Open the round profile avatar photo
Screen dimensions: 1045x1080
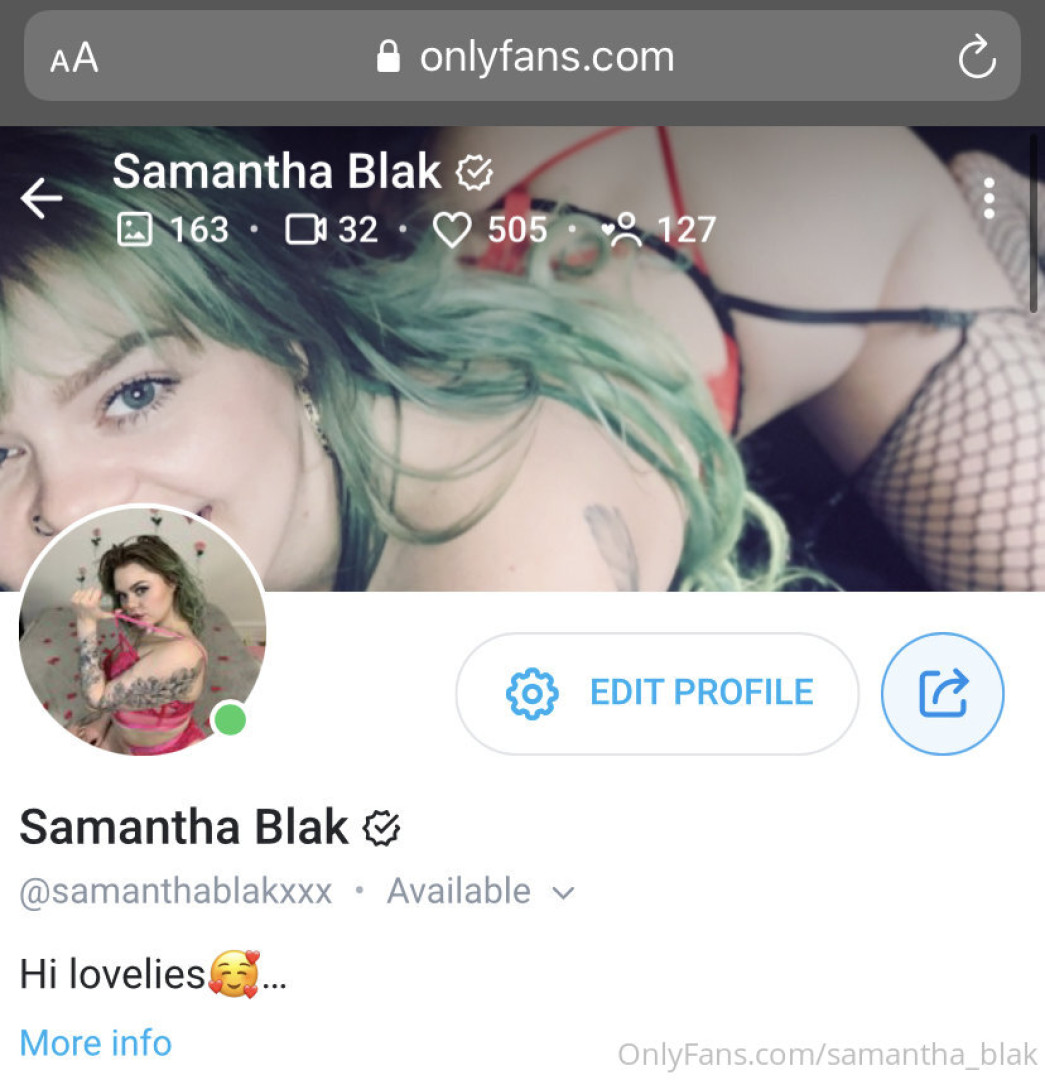[x=142, y=632]
